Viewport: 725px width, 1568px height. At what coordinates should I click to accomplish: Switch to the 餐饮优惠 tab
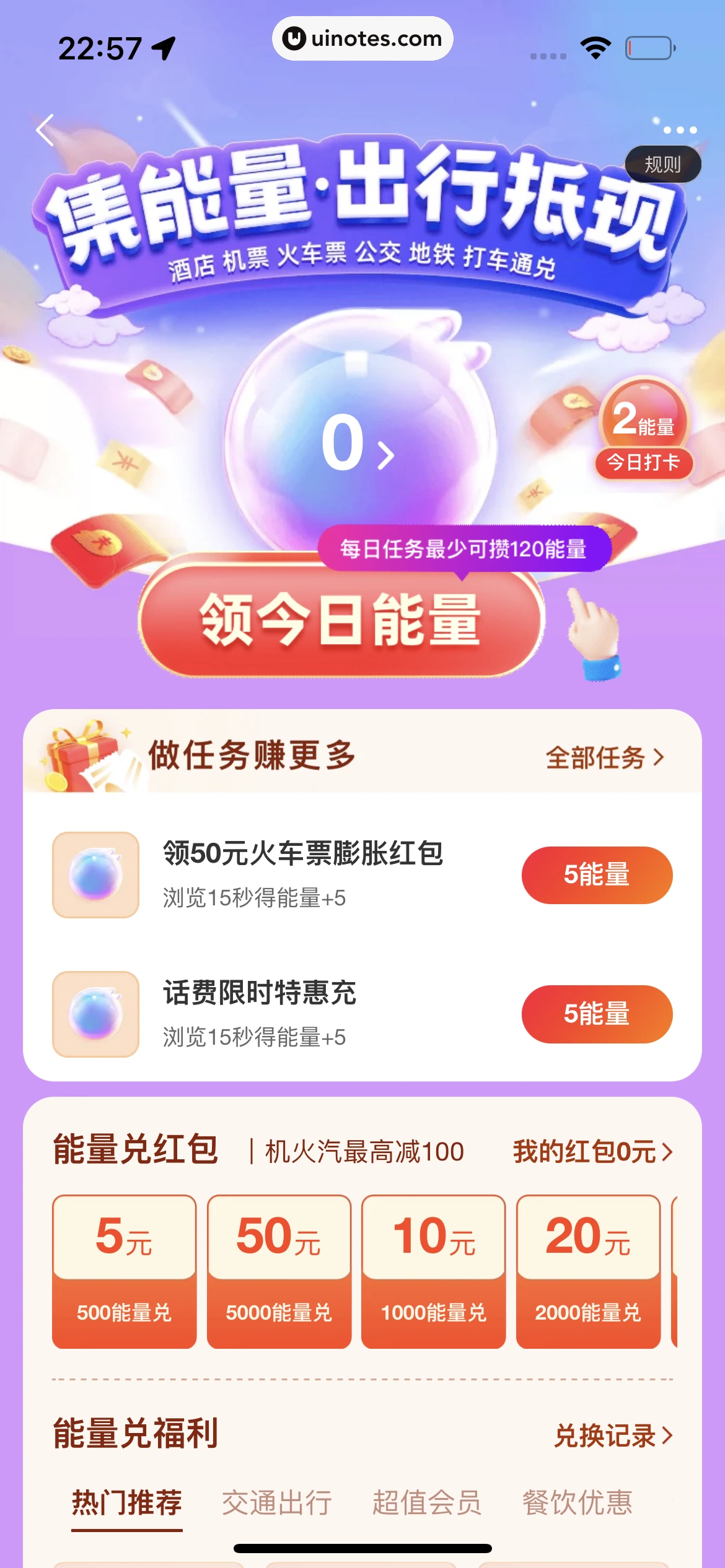tap(578, 1502)
